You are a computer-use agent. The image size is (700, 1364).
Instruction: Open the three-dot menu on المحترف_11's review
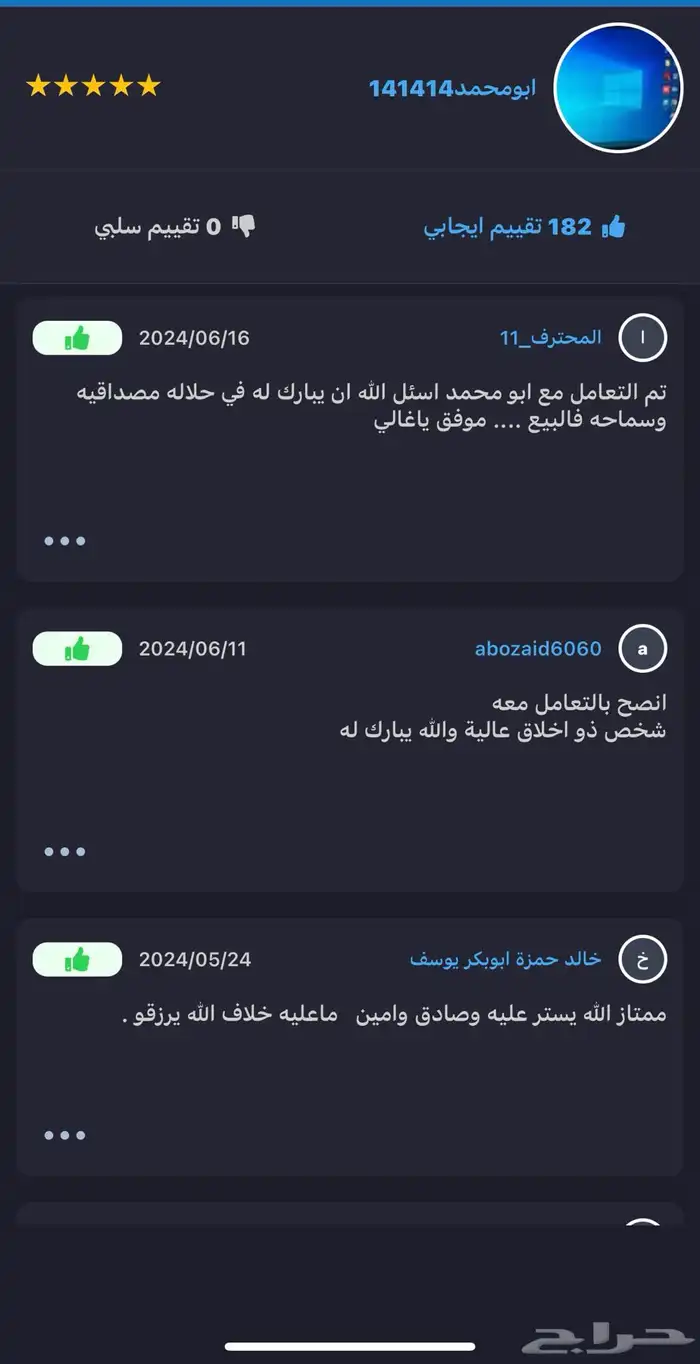(65, 541)
